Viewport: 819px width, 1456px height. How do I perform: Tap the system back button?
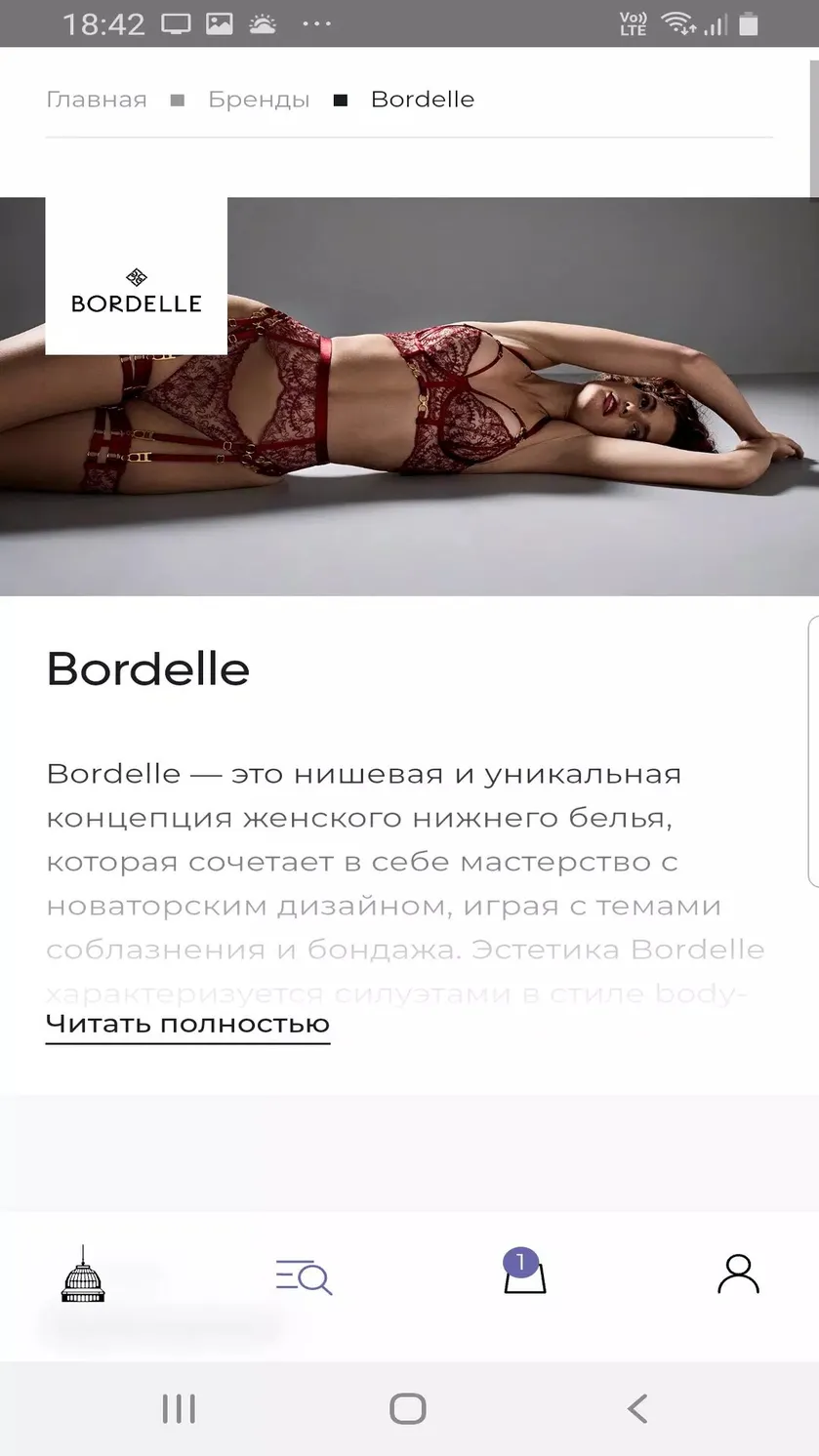pos(636,1408)
